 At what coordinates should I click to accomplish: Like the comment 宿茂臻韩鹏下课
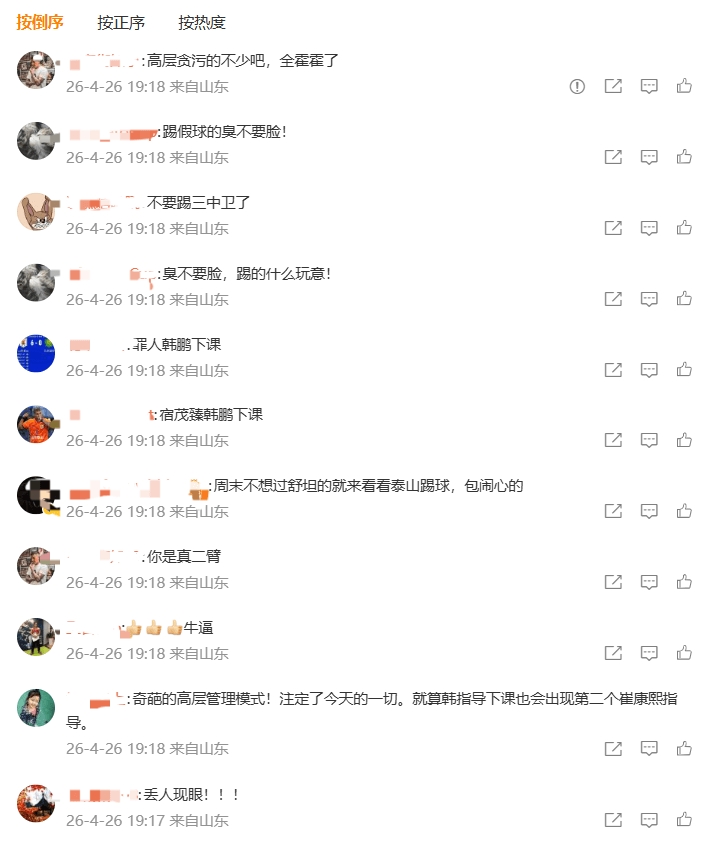pos(684,440)
